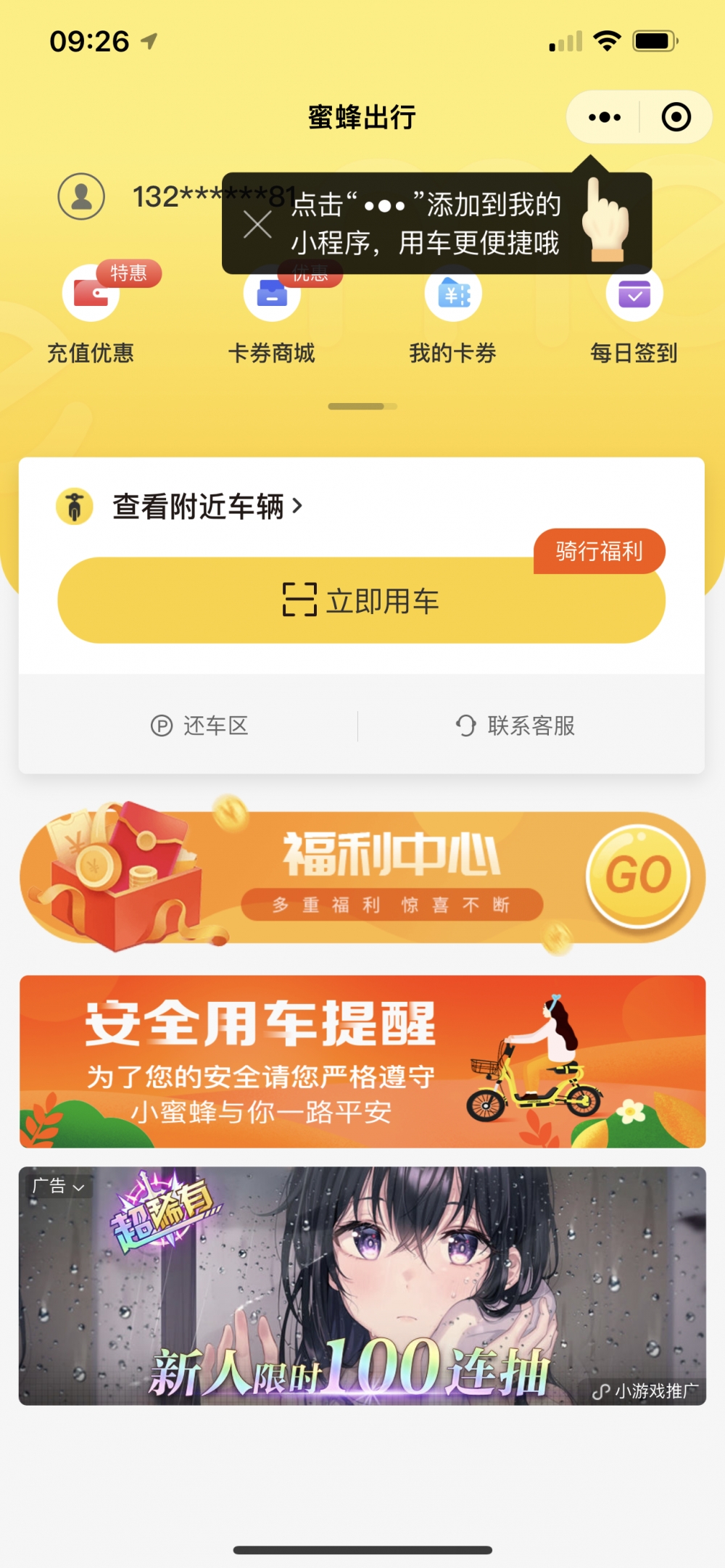Close the mini program with circle button
Viewport: 725px width, 1568px height.
click(676, 117)
